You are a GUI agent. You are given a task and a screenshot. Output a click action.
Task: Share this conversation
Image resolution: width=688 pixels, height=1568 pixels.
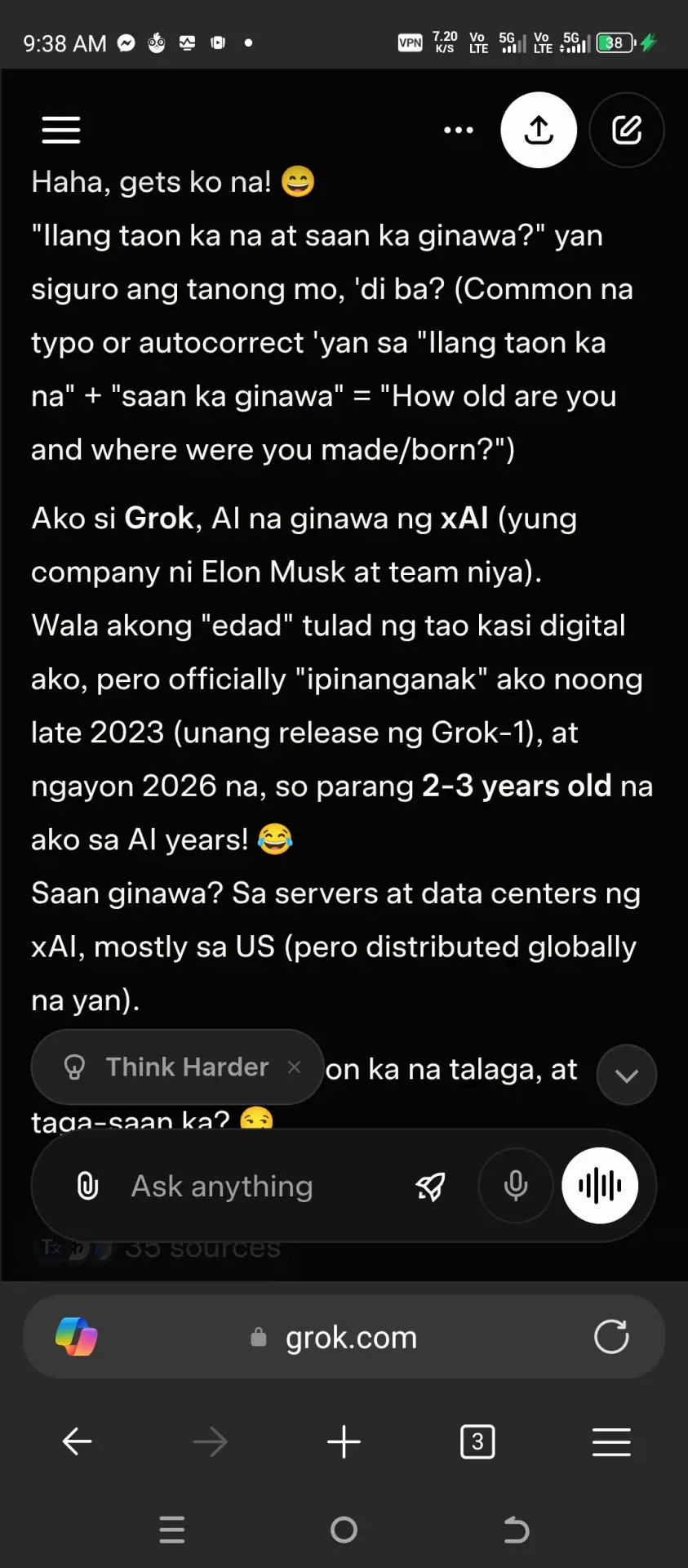tap(539, 130)
